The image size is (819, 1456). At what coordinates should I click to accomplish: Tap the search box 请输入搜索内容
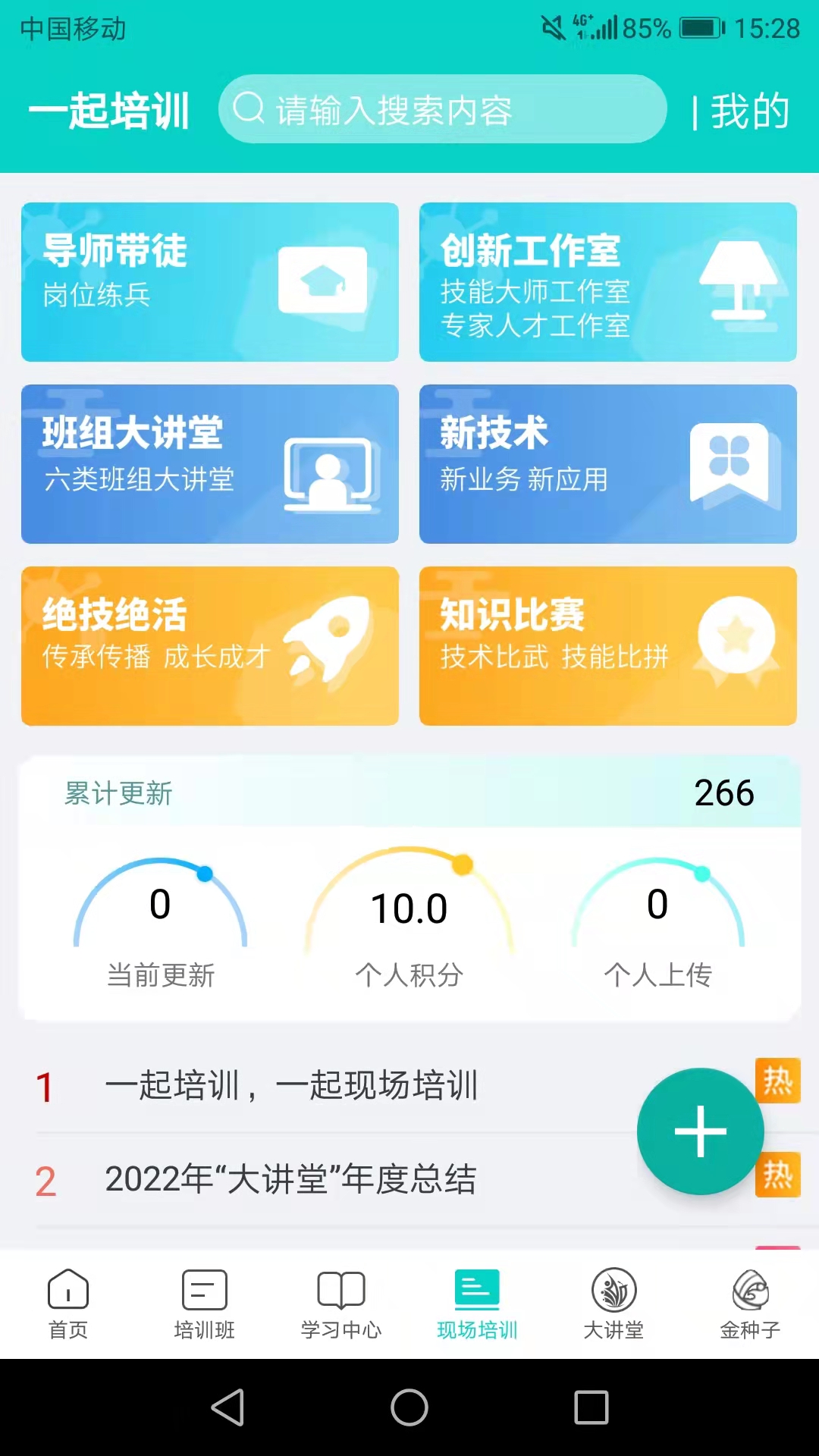pos(442,109)
